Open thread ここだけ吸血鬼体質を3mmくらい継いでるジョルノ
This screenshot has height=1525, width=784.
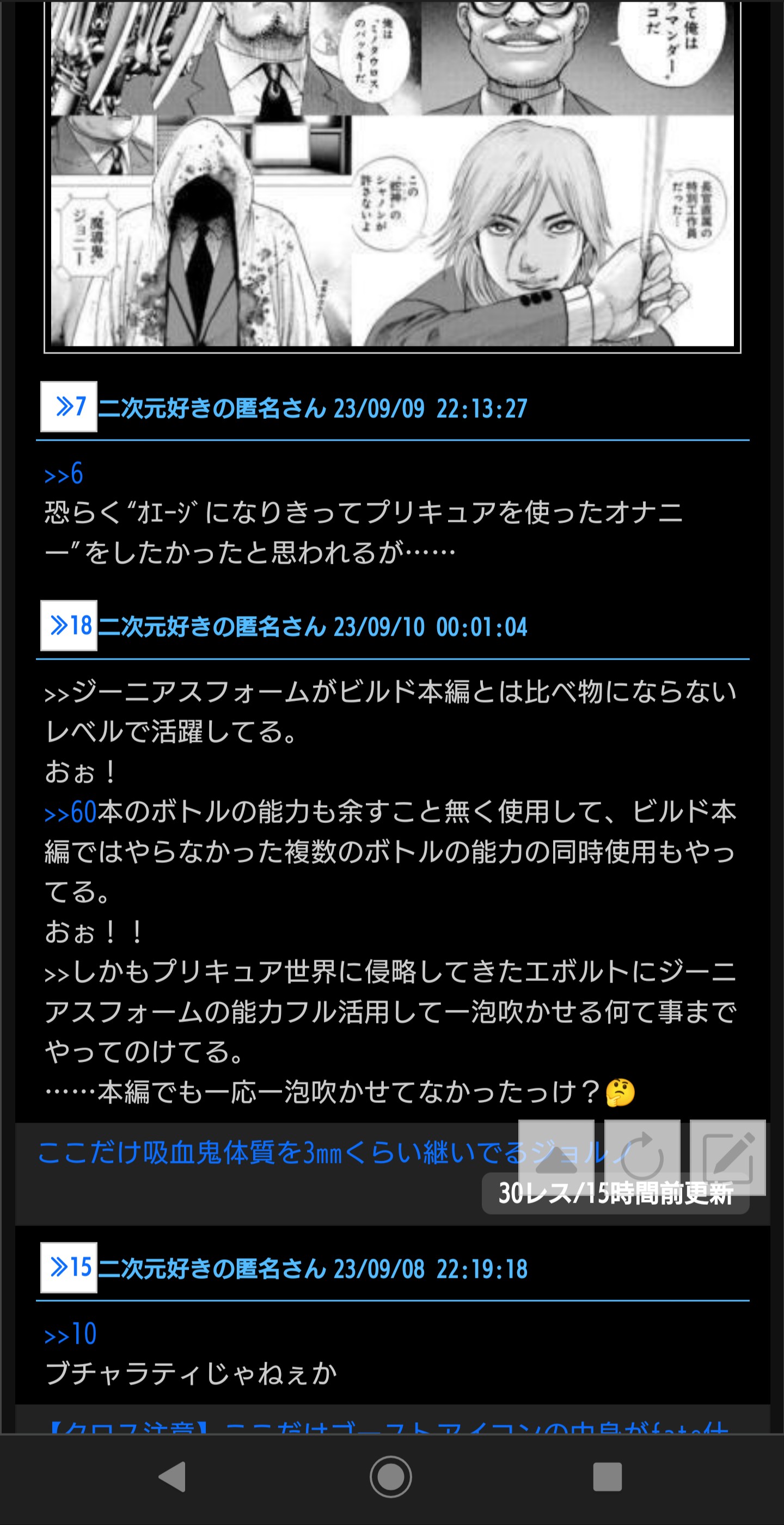pos(278,1152)
